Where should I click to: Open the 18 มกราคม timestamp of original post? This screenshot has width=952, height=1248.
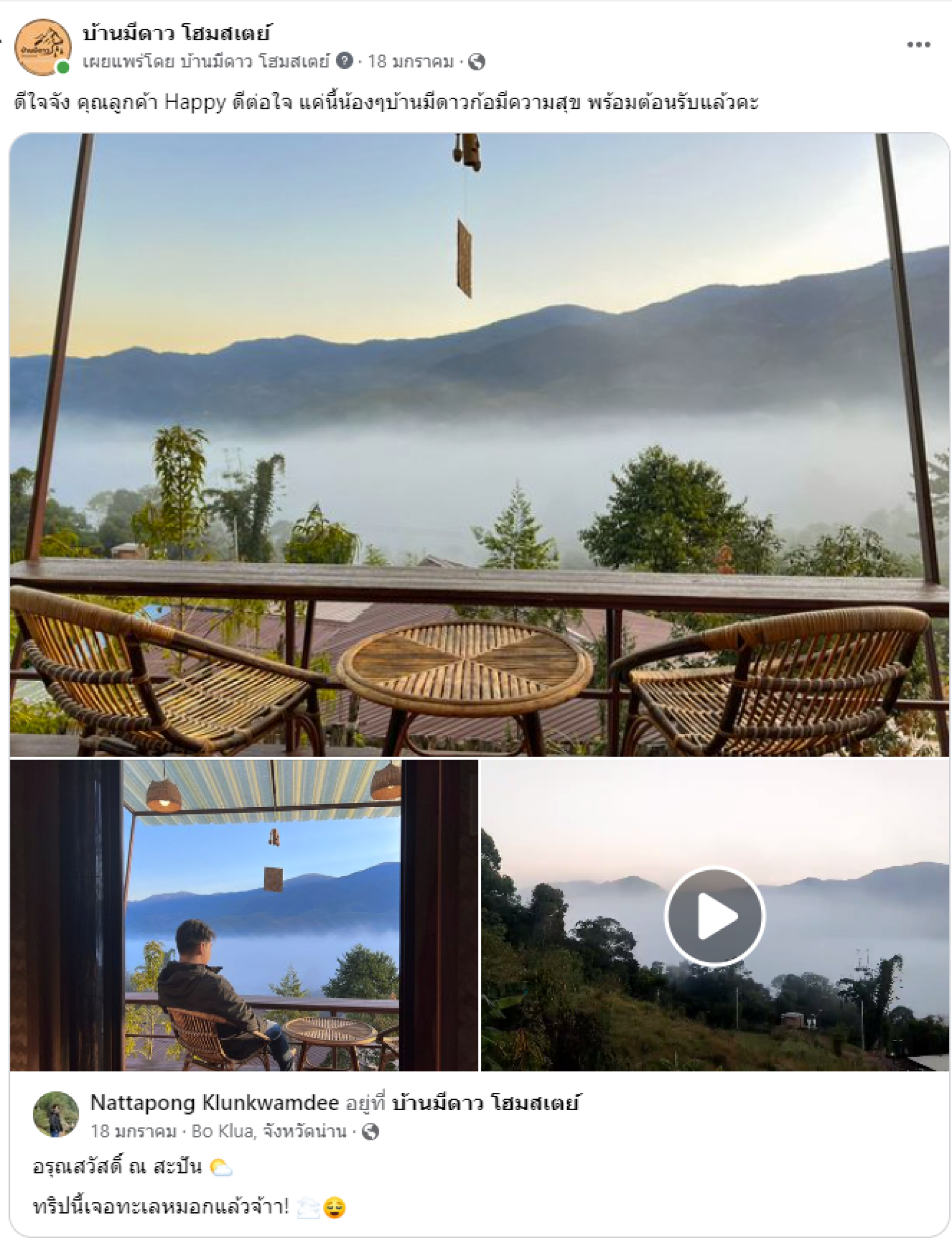tap(133, 1131)
